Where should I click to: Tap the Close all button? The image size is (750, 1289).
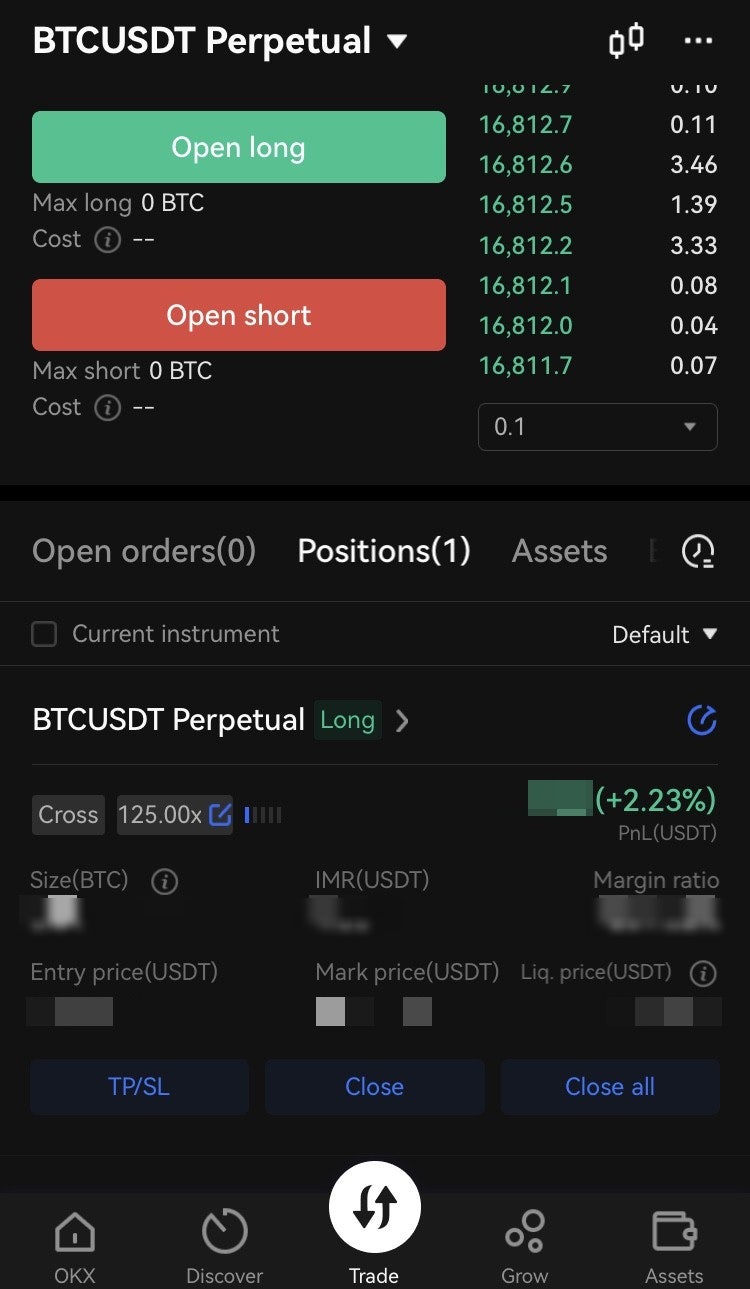[x=610, y=1087]
